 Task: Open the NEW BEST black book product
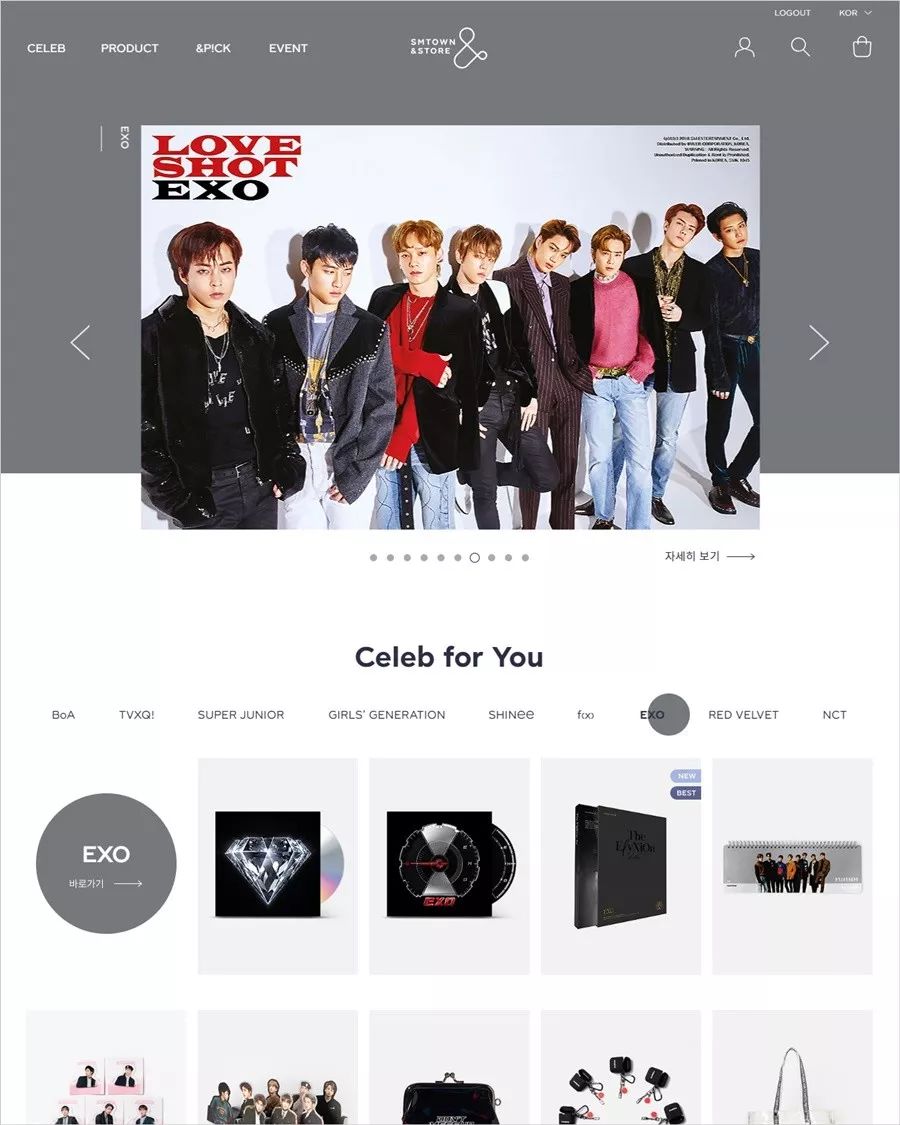click(x=620, y=865)
